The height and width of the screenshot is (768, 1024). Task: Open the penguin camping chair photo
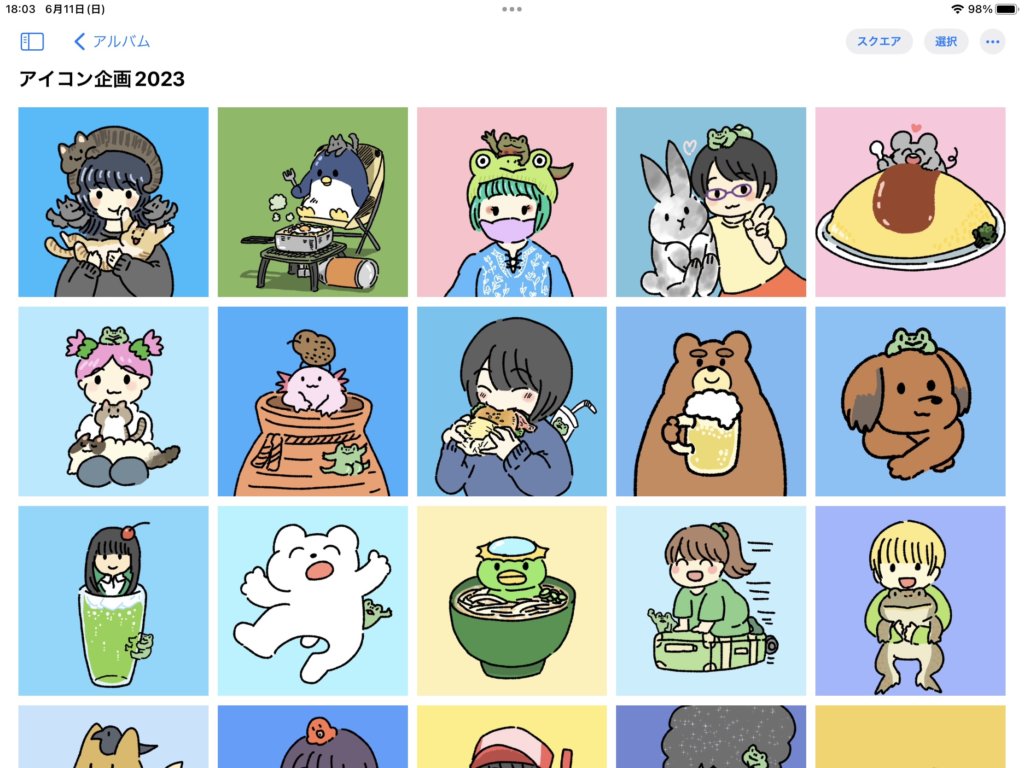point(313,202)
